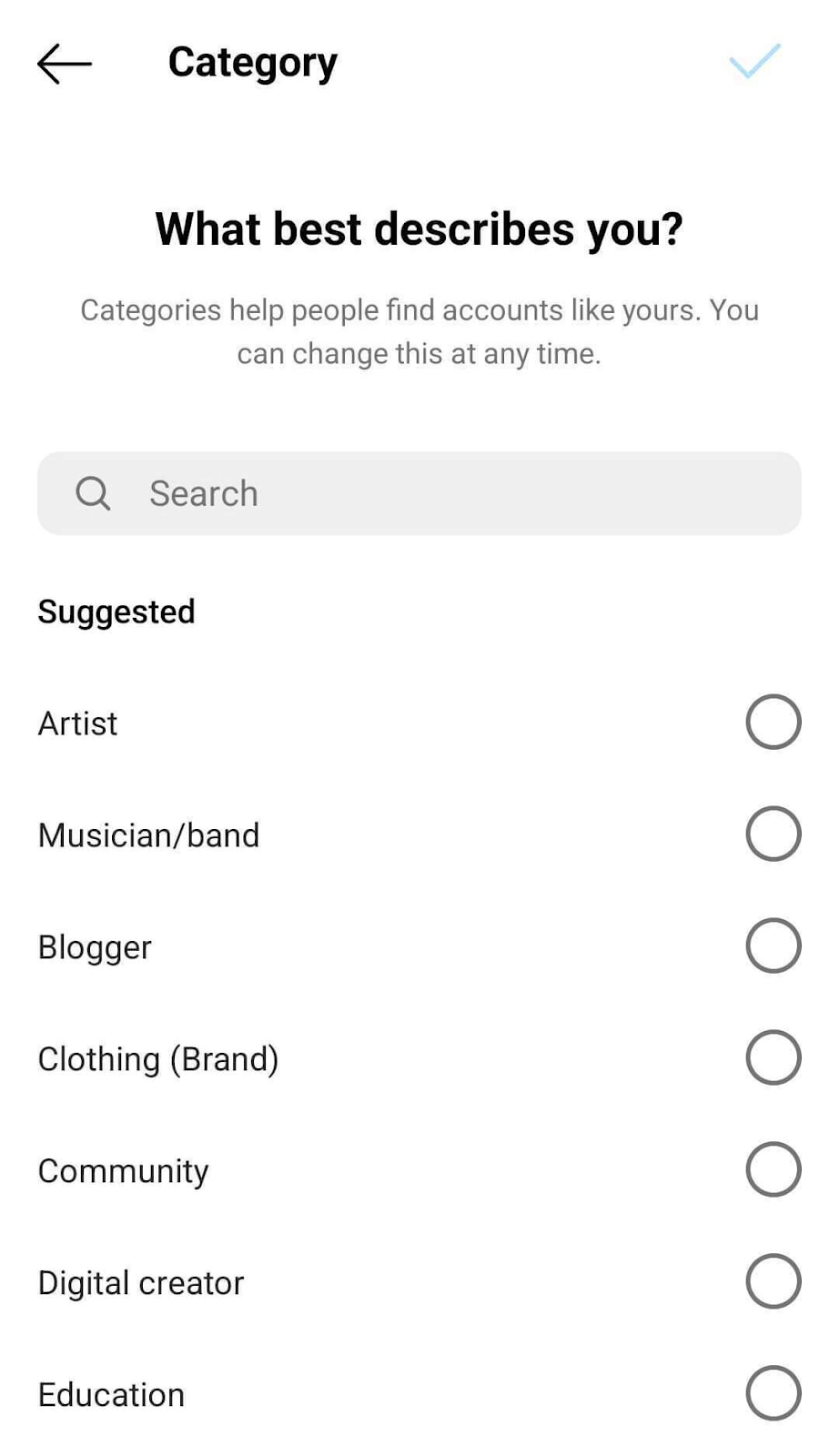Pick the Blogger option
The width and height of the screenshot is (839, 1456).
coord(773,946)
